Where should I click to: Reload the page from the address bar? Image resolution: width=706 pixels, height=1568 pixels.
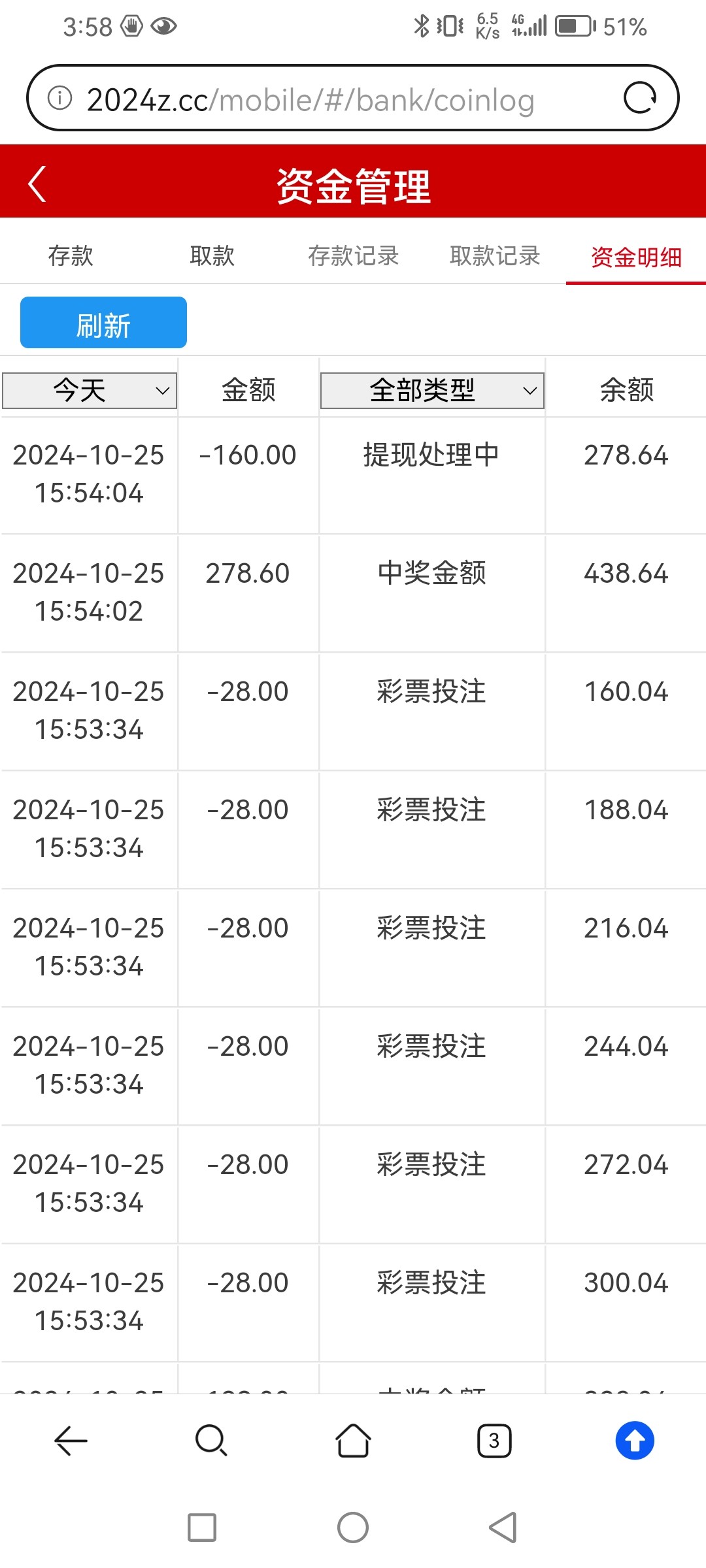(639, 98)
